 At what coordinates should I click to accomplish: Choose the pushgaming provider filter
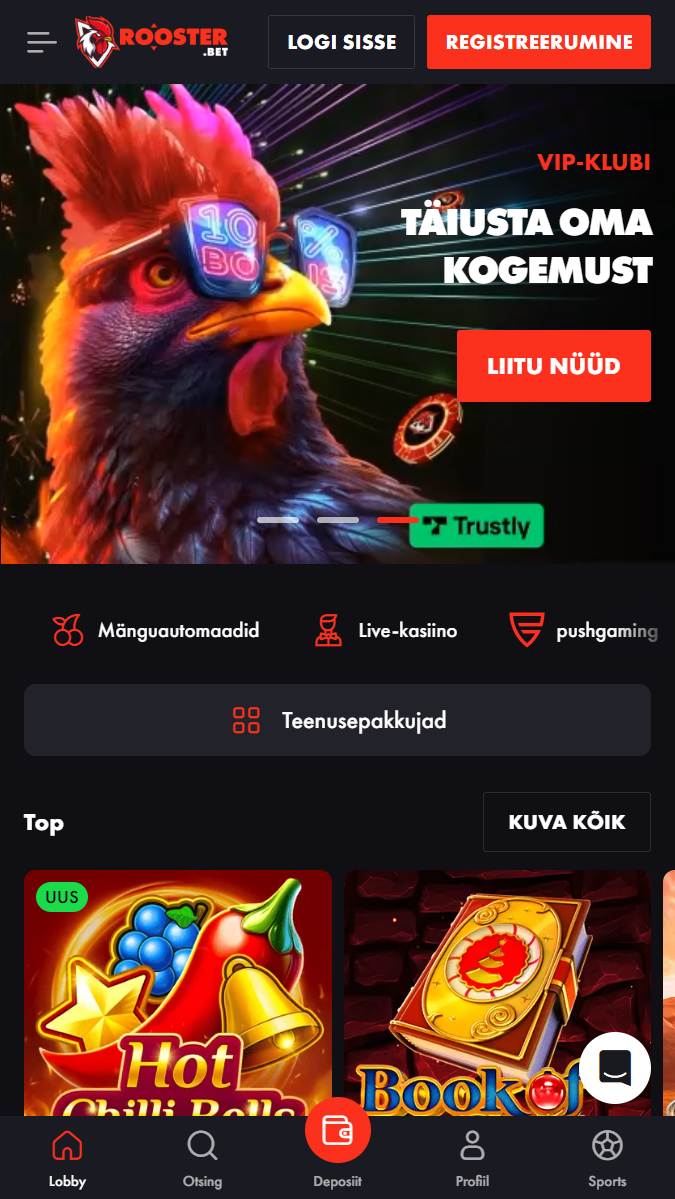[x=584, y=631]
